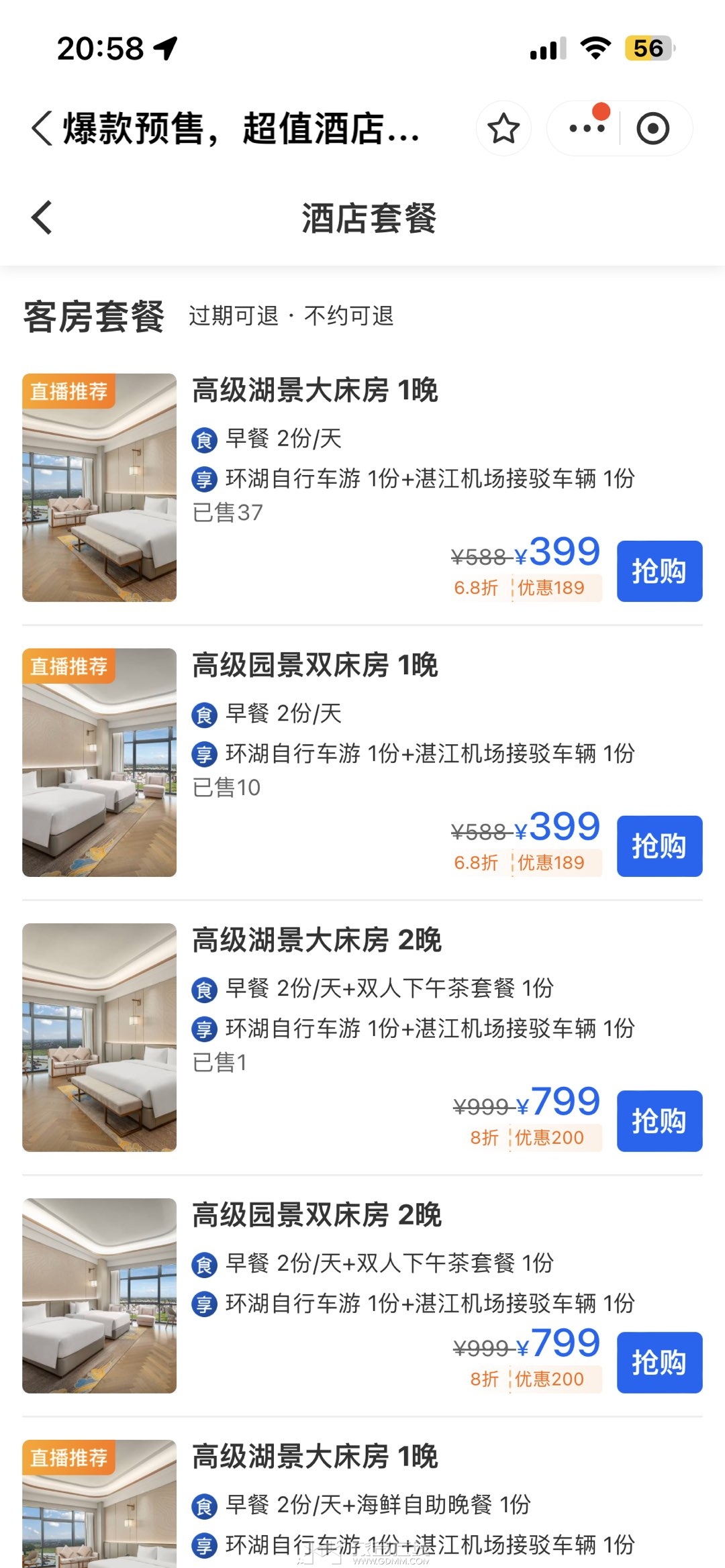Screen dimensions: 725x1568
Task: Tap 抢购 for 高级湖景大床房 1晚 with 已售37
Action: pyautogui.click(x=659, y=571)
